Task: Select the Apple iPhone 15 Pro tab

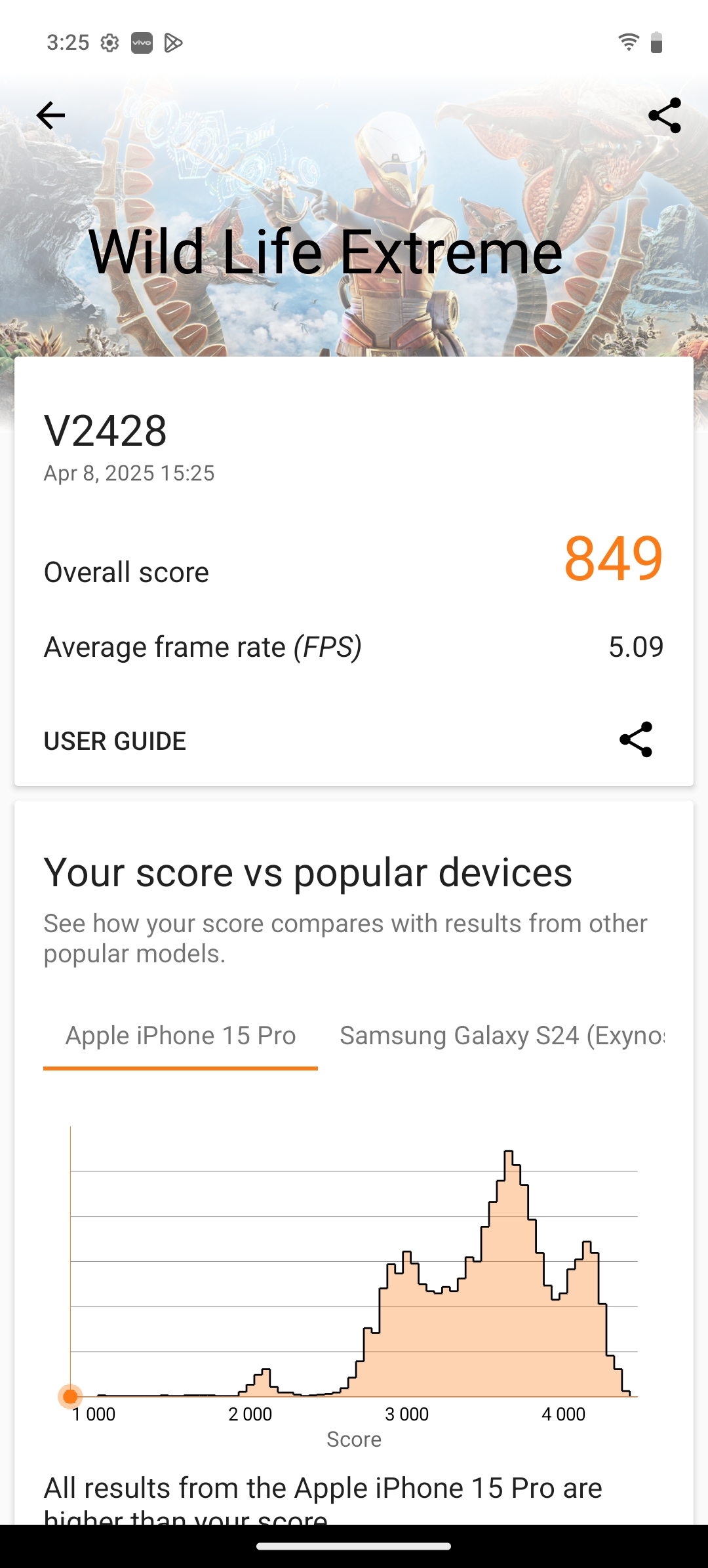Action: [x=180, y=1036]
